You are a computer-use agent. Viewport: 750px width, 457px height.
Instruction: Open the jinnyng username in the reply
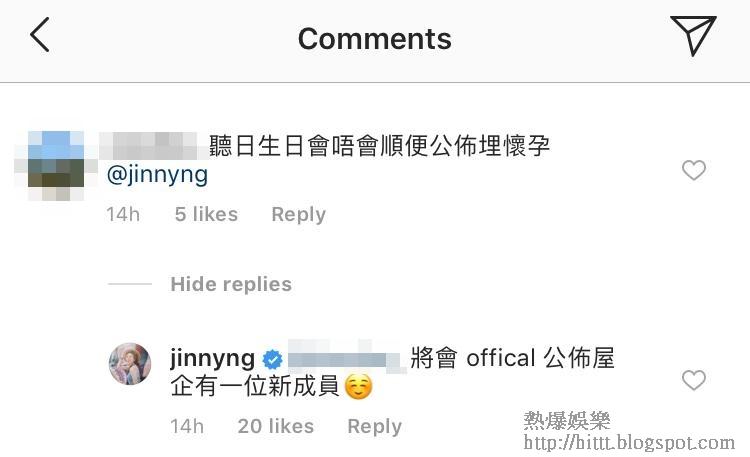click(x=213, y=358)
